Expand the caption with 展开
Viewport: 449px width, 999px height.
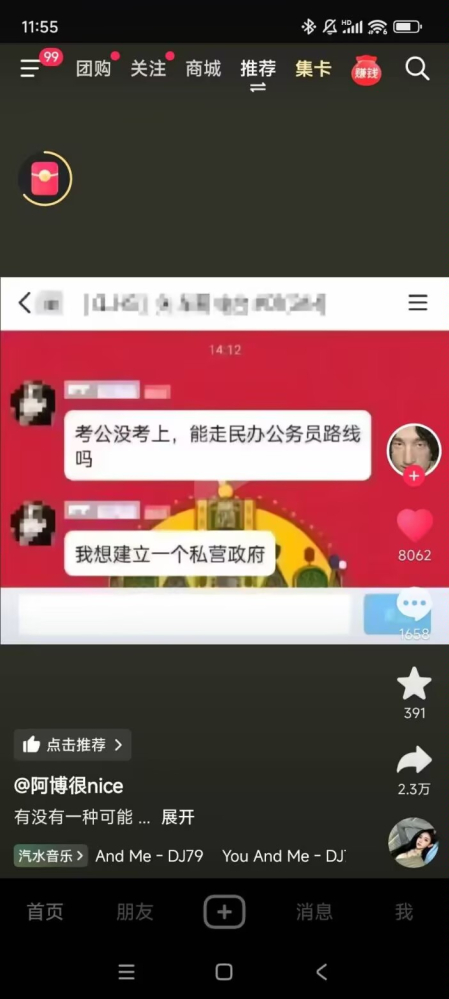[178, 817]
